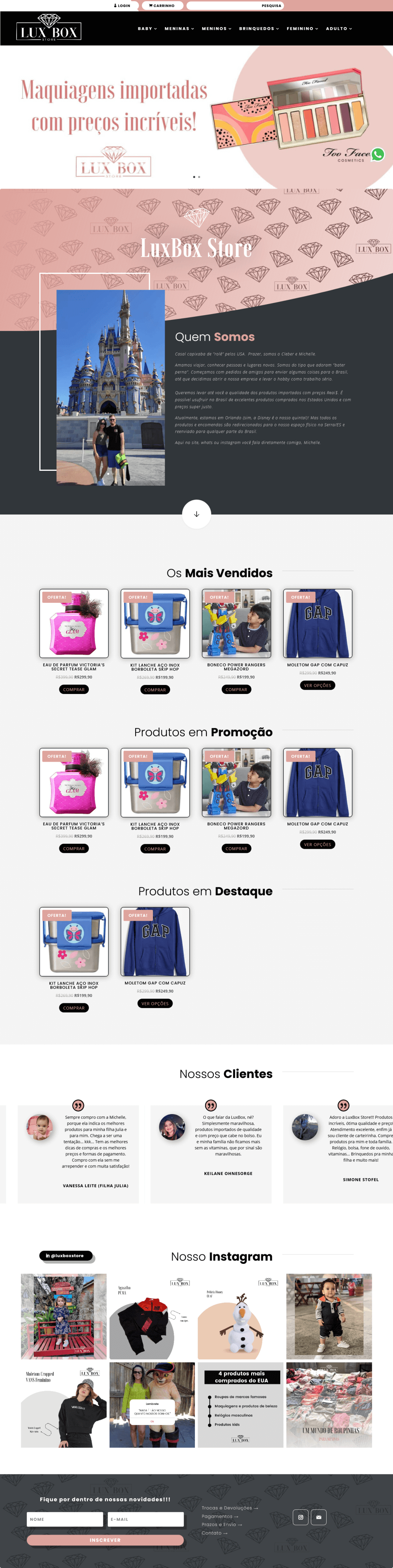Open the Olaf plush Instagram post

pos(240,1316)
